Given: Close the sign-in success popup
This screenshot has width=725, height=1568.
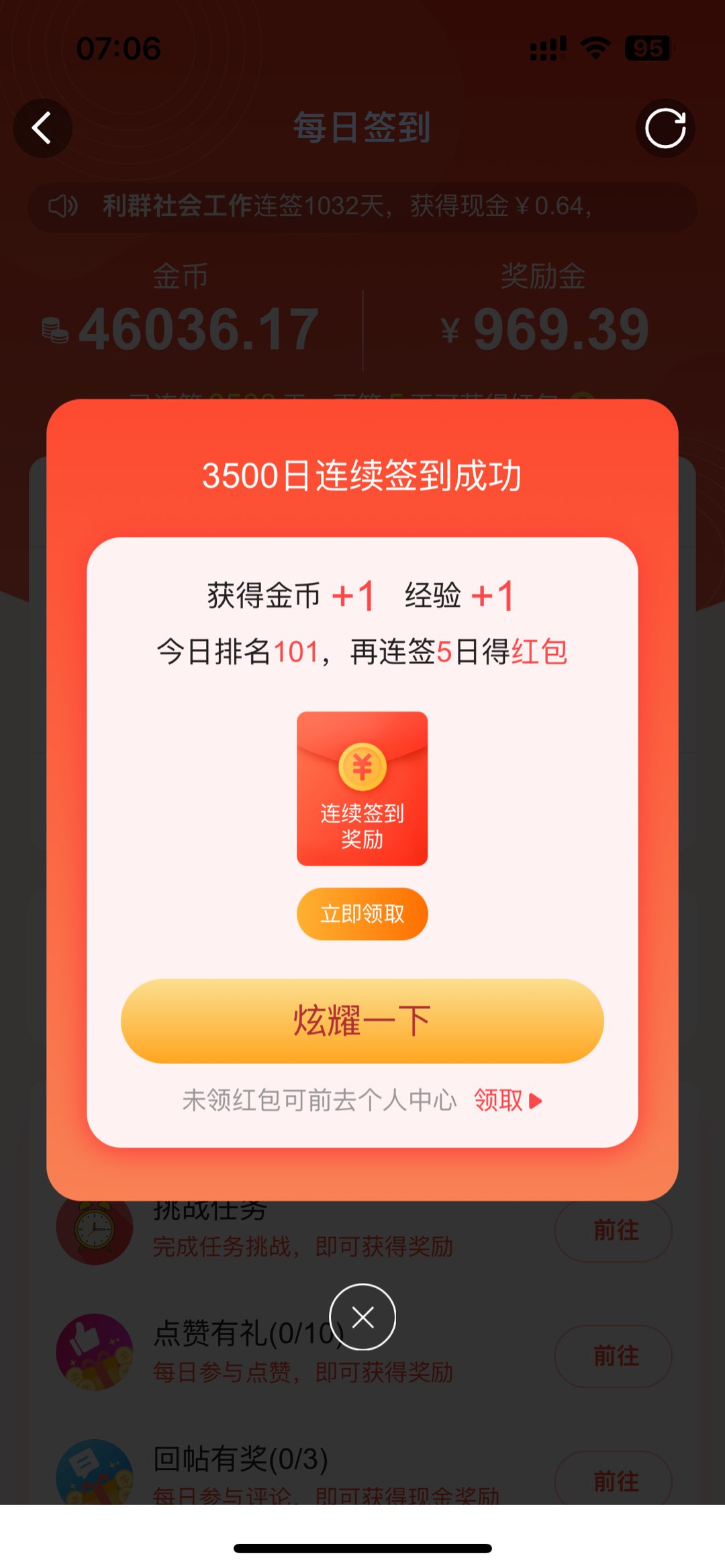Looking at the screenshot, I should point(362,1316).
